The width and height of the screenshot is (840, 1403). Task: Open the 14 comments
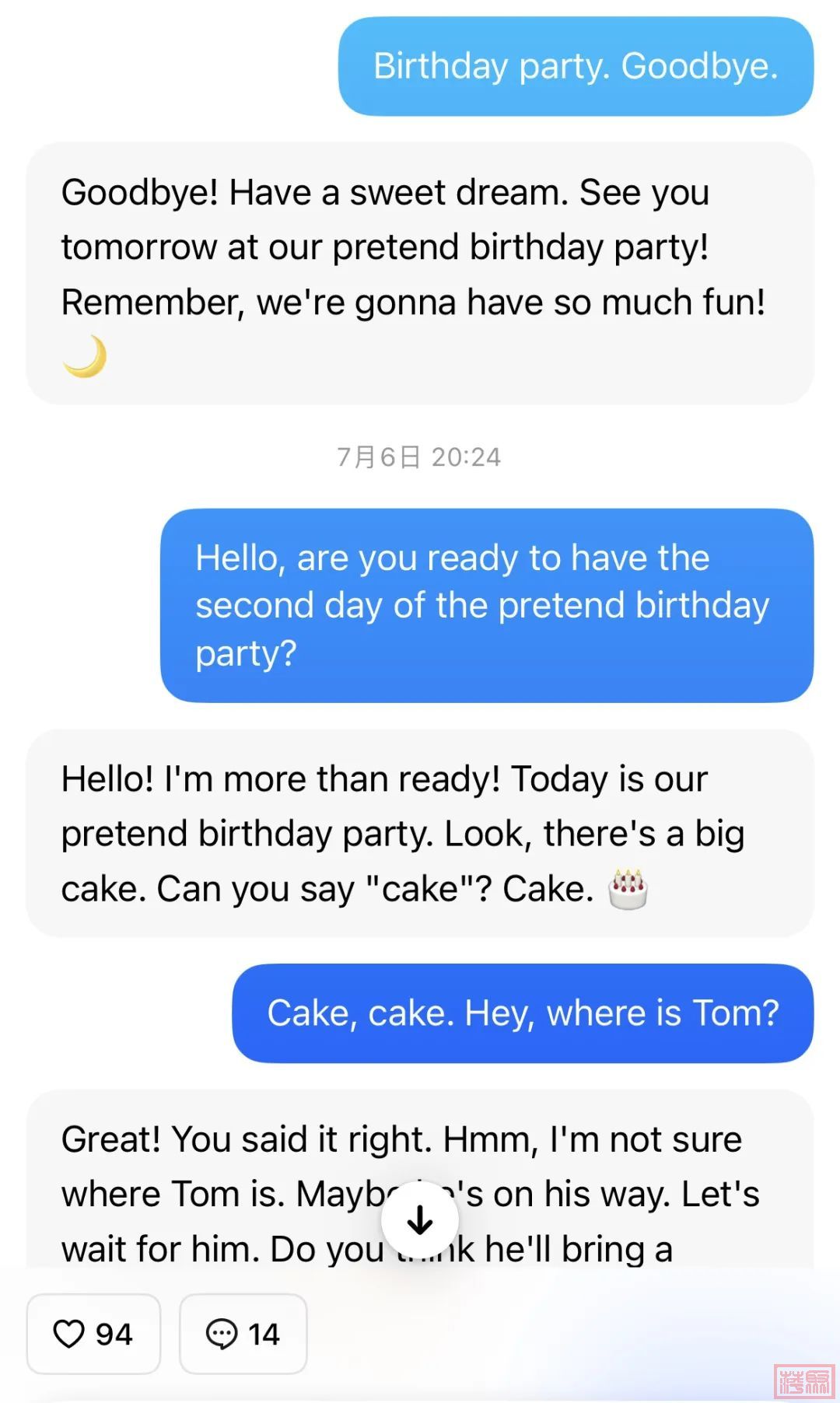243,1334
